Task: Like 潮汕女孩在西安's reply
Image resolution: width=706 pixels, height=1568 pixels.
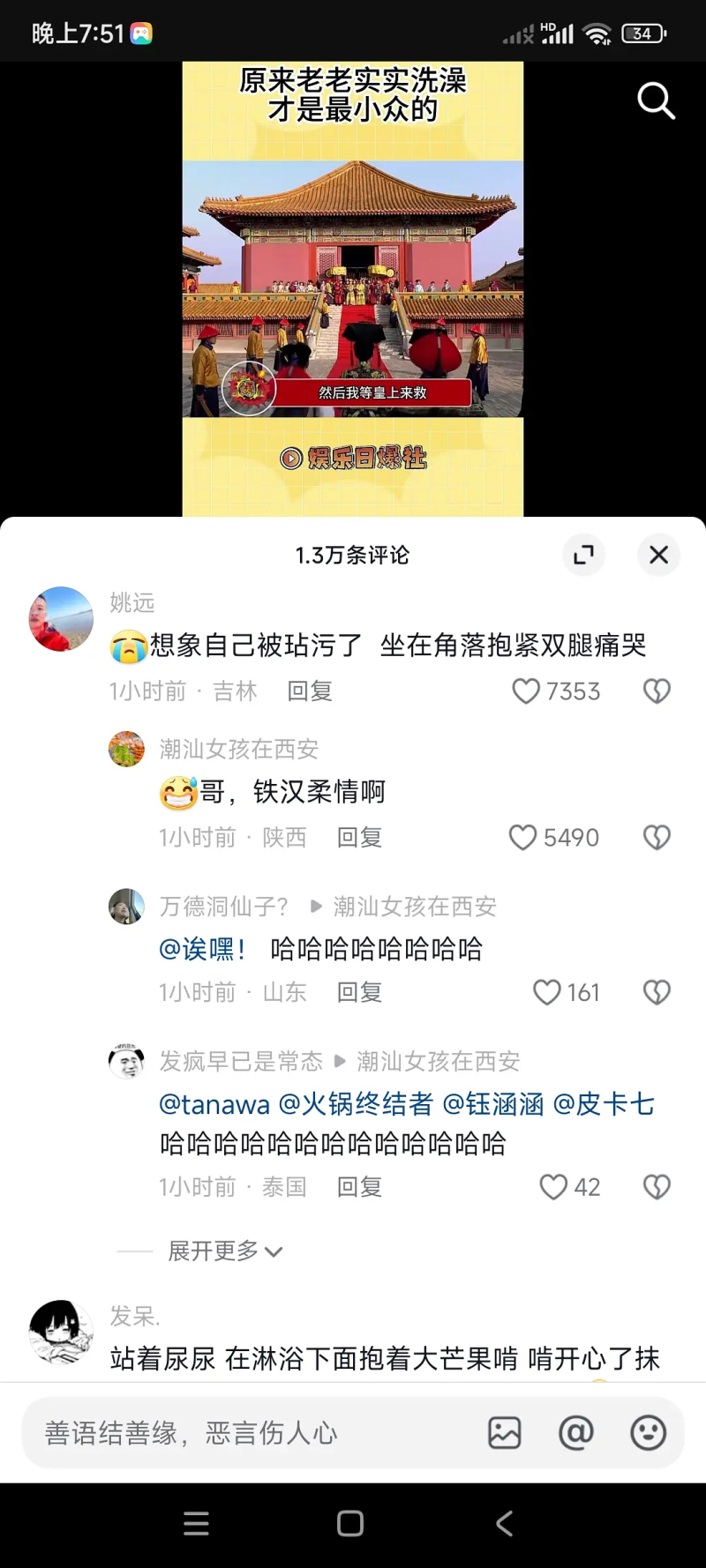Action: click(522, 837)
